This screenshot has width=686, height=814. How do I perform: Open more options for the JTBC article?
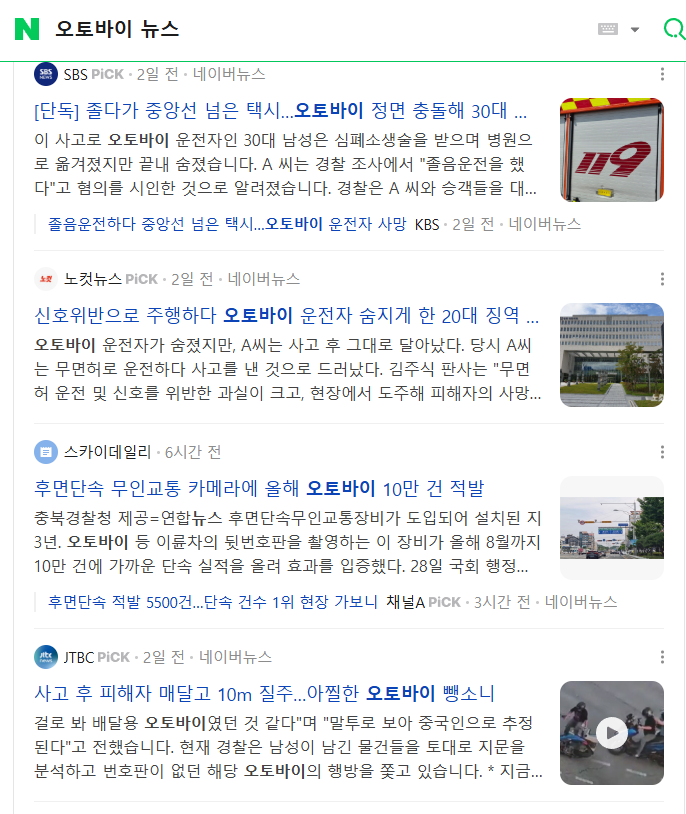662,657
